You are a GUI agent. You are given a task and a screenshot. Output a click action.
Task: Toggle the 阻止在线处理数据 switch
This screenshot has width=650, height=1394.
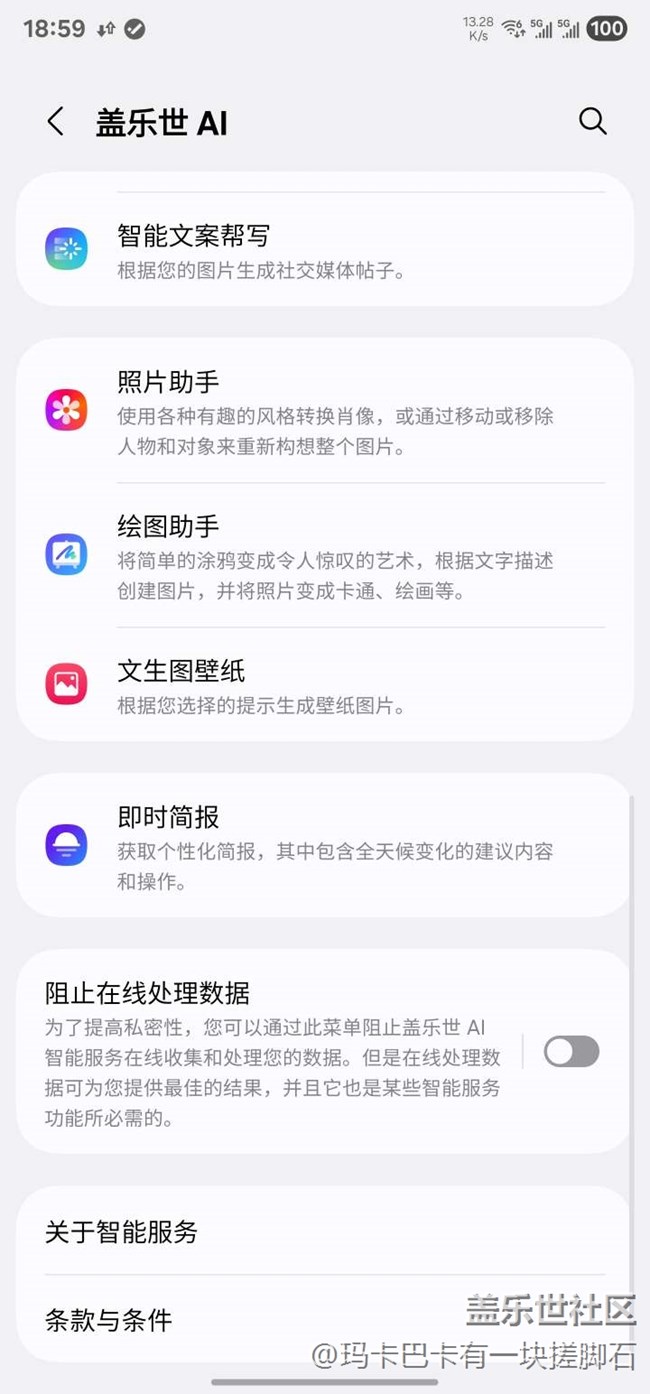tap(571, 1051)
